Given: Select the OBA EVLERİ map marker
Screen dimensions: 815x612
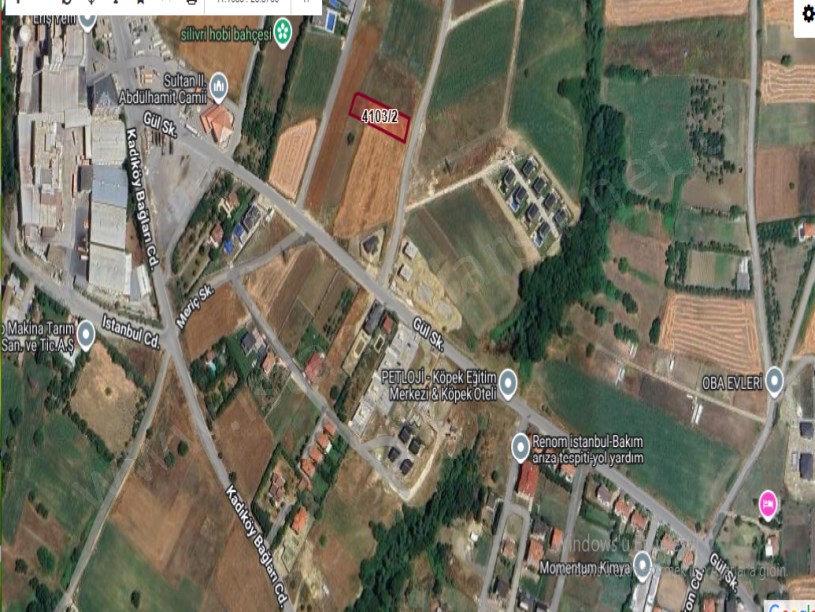Looking at the screenshot, I should [774, 383].
